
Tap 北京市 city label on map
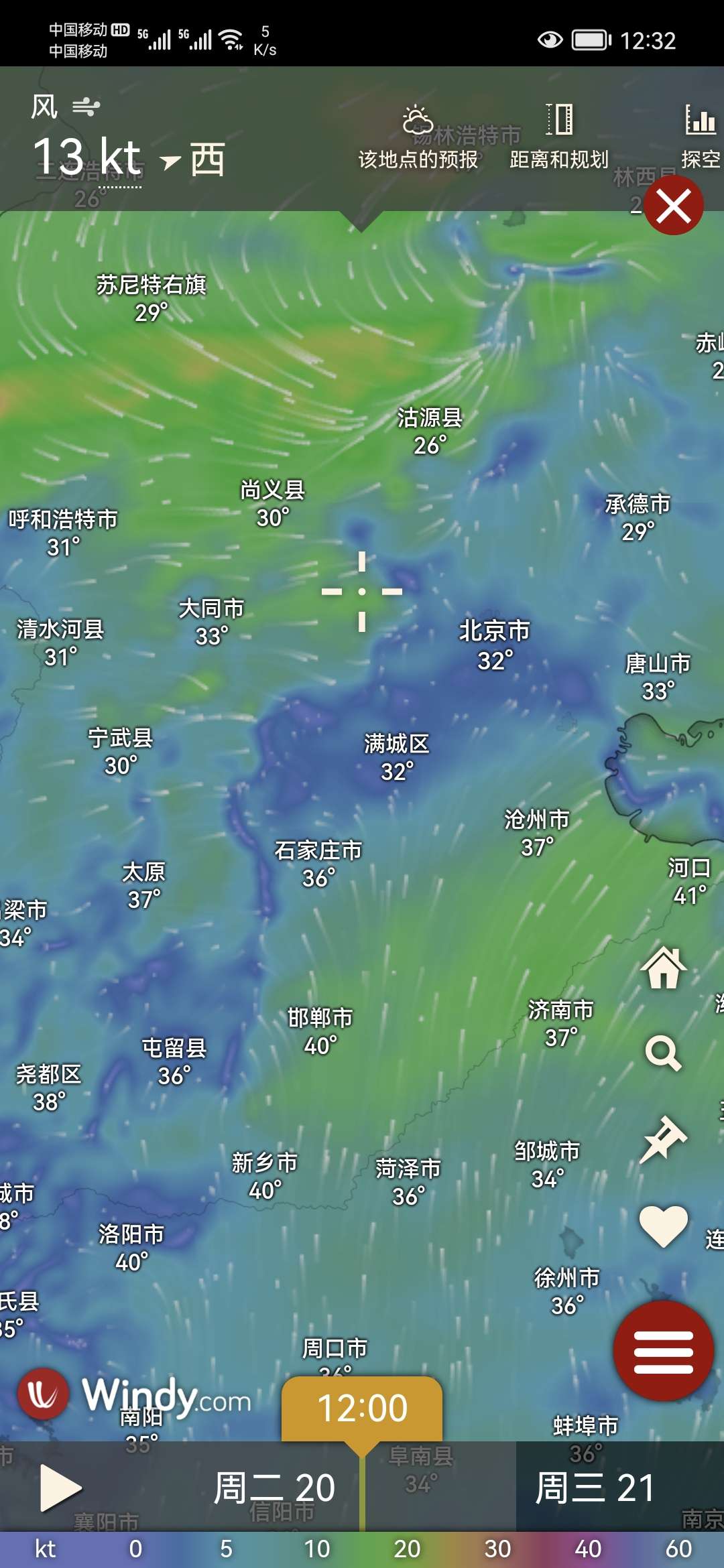pos(494,631)
